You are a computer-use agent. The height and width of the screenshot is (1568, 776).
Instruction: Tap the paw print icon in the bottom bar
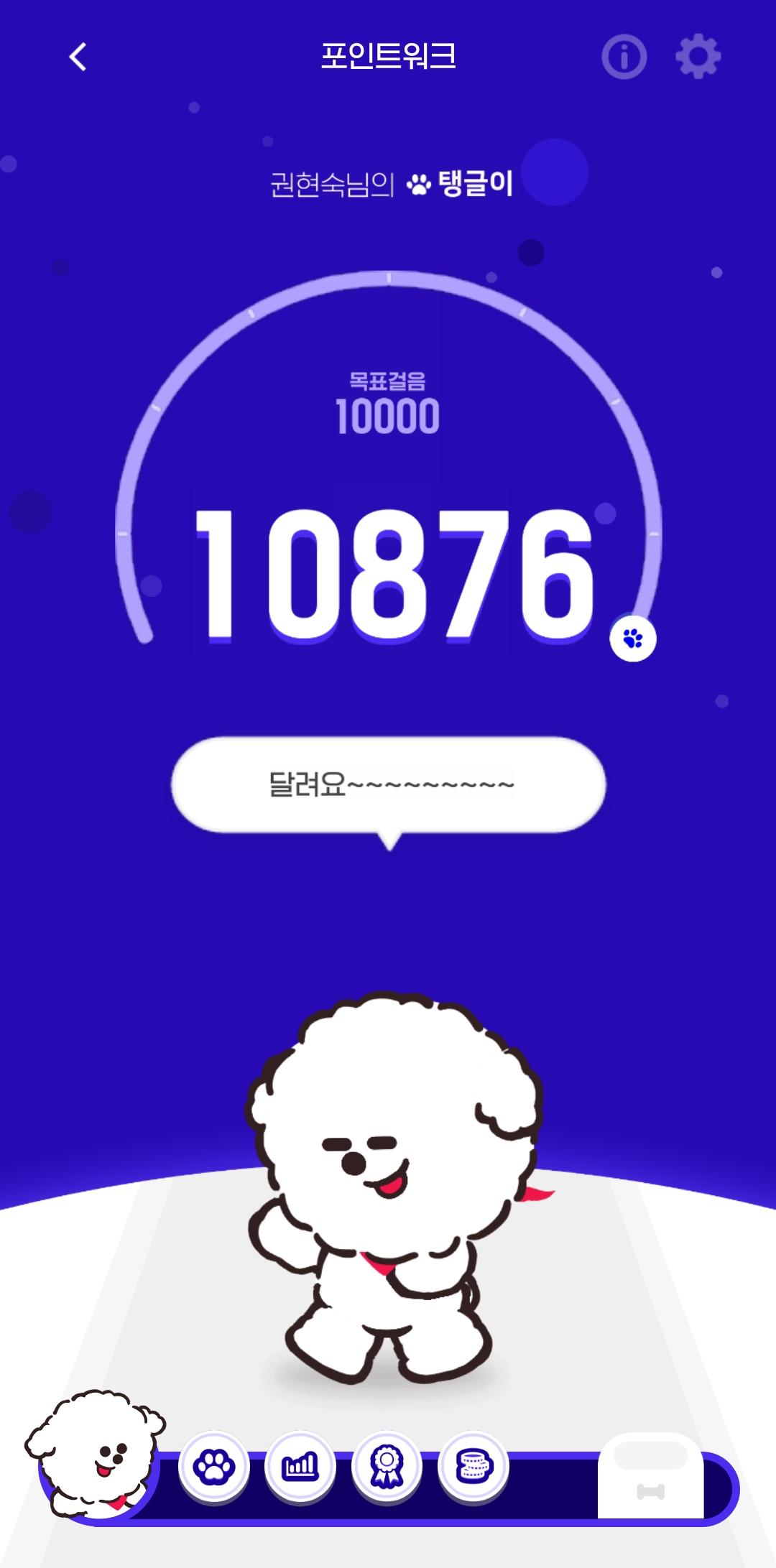click(x=213, y=1465)
